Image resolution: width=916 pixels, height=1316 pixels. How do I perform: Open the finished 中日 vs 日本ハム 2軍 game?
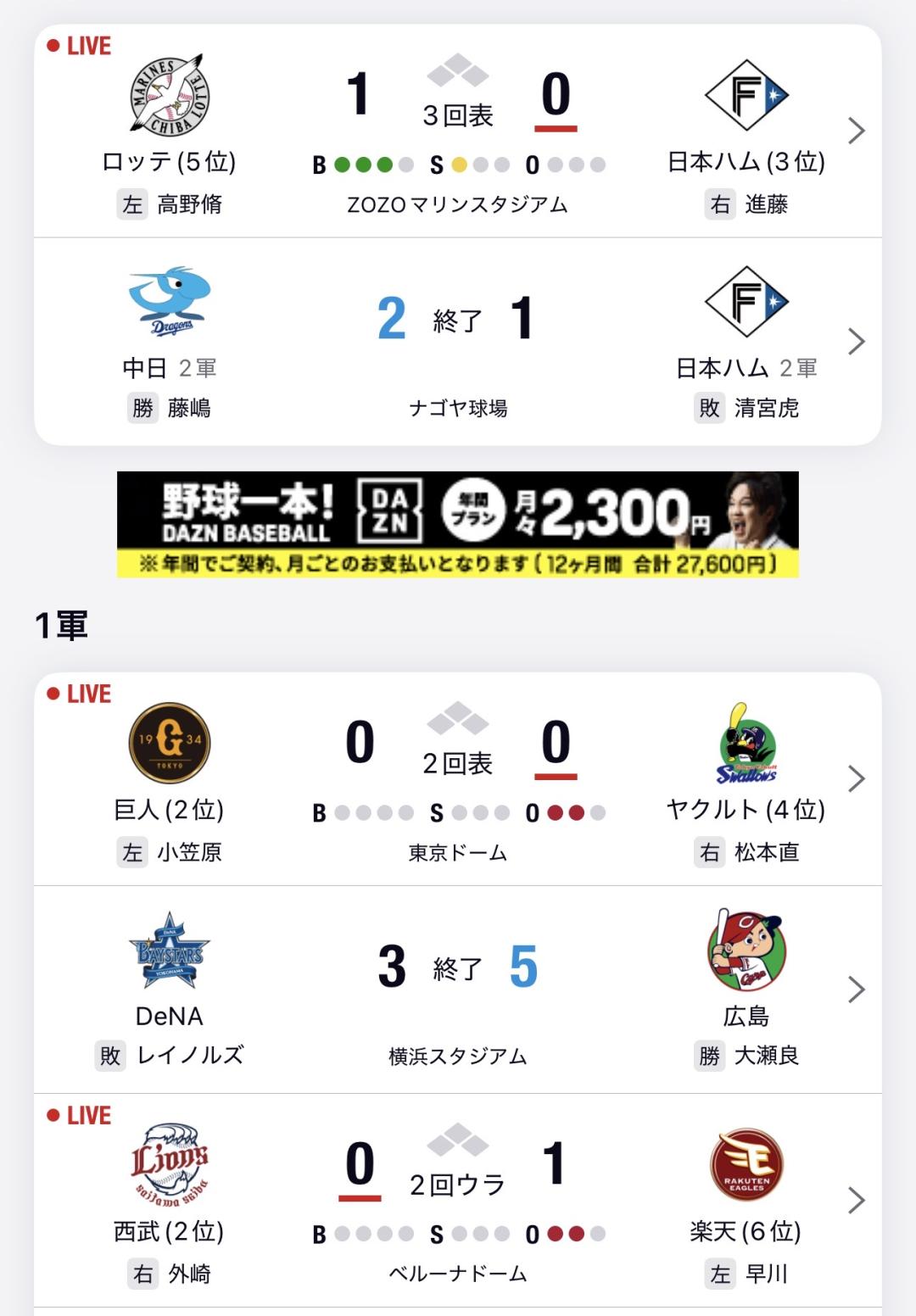458,342
